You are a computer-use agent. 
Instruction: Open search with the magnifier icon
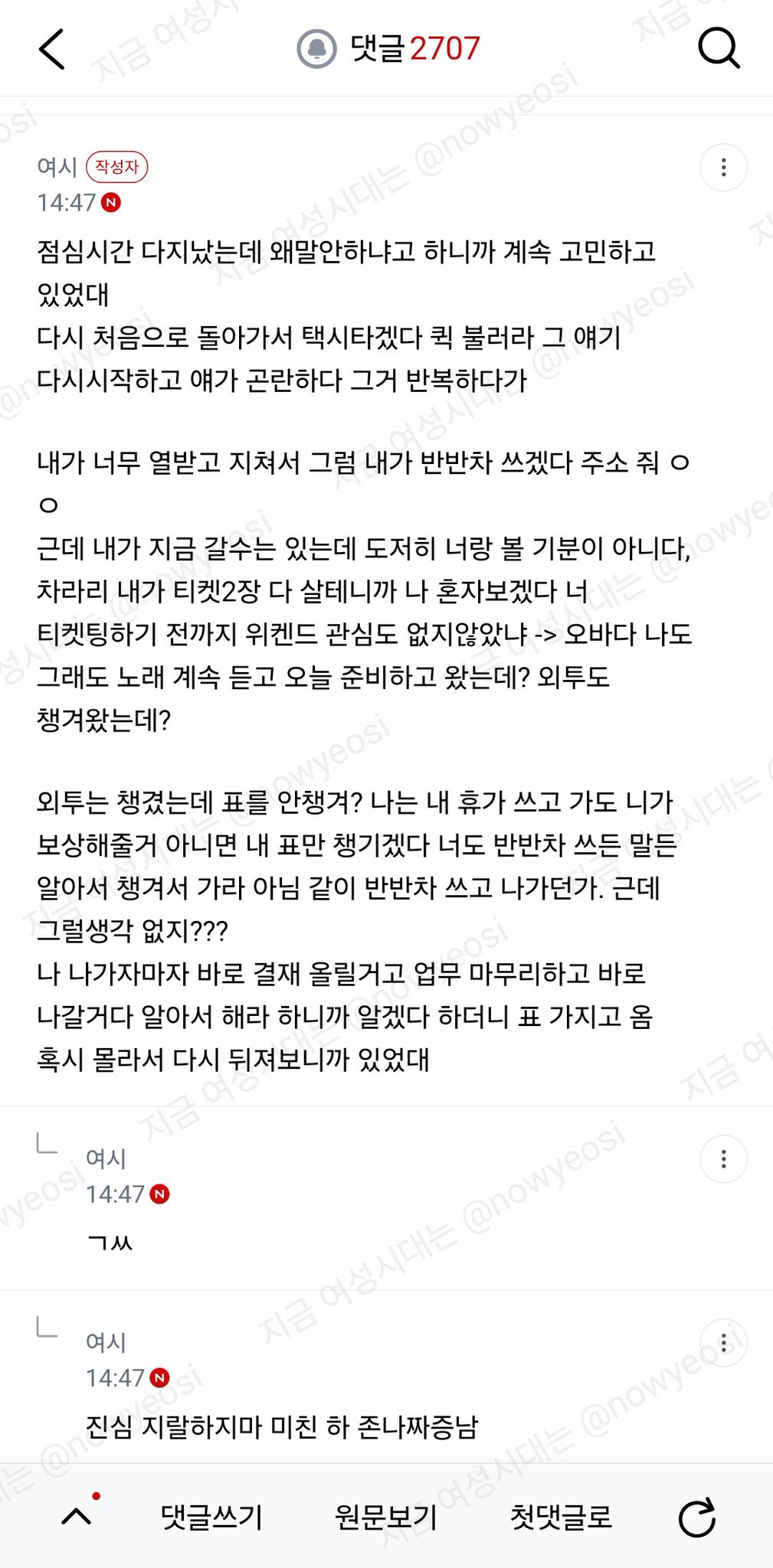(719, 49)
